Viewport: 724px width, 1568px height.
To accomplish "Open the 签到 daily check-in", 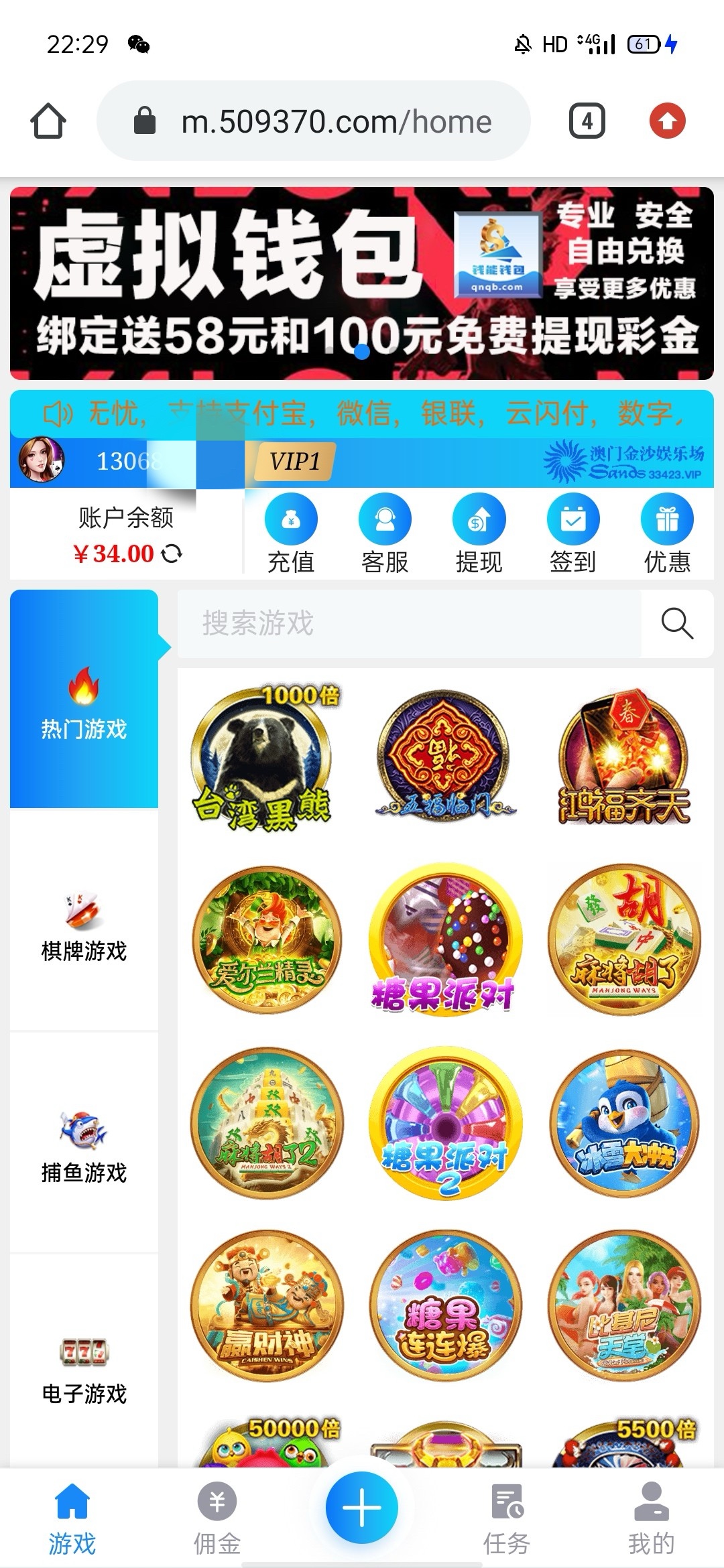I will pyautogui.click(x=572, y=533).
